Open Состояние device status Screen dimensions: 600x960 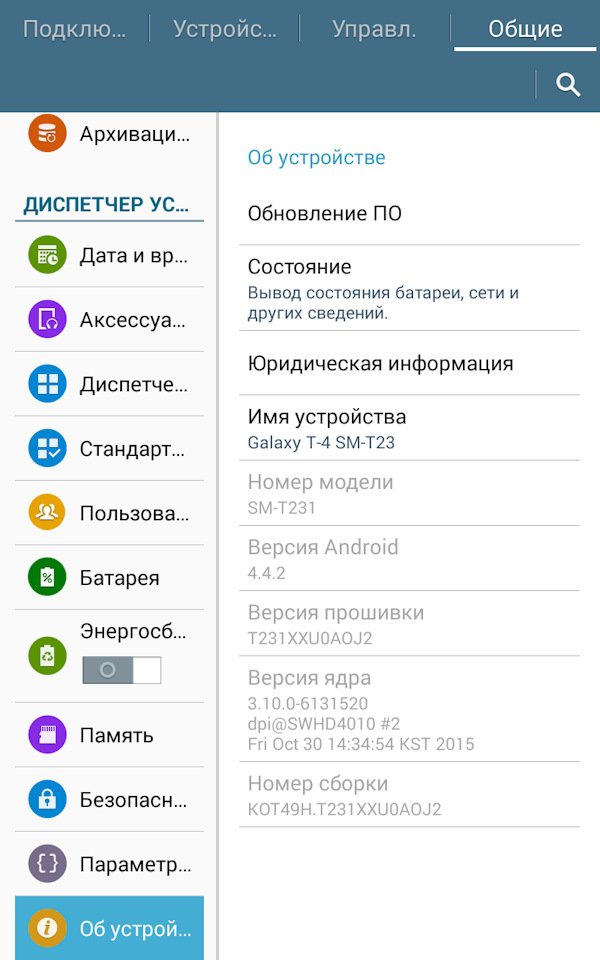tap(409, 288)
